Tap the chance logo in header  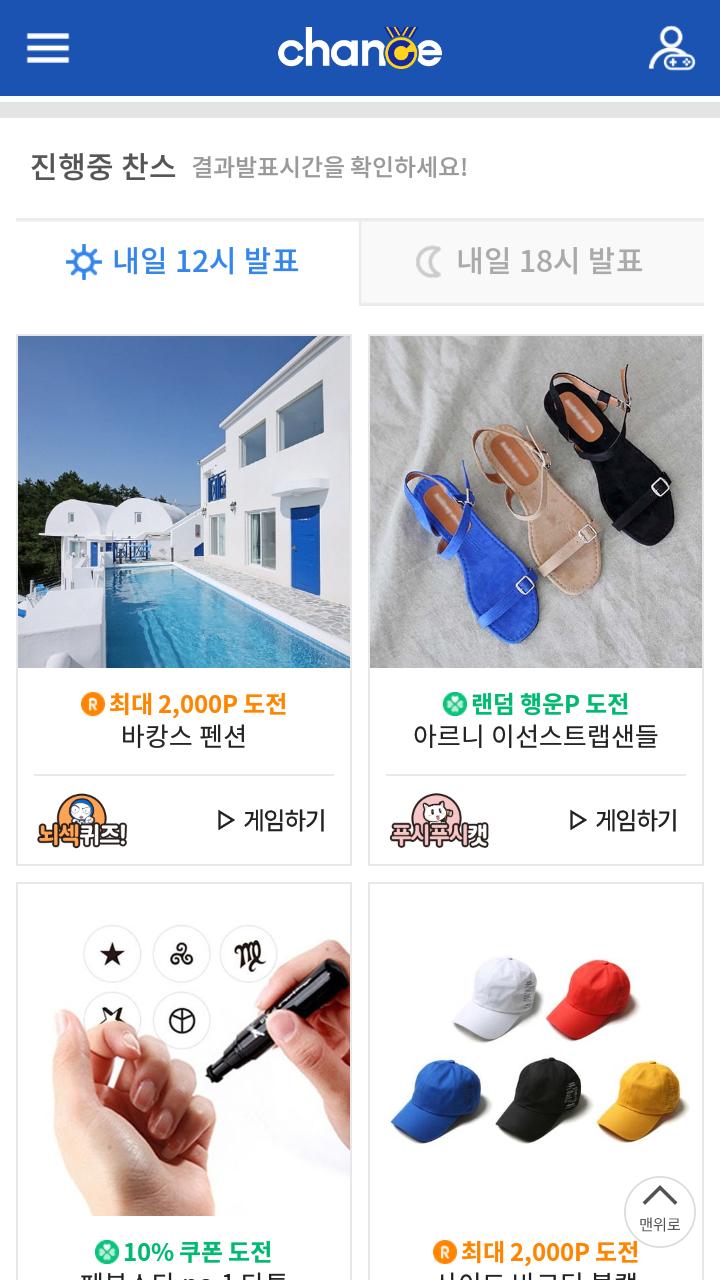click(360, 48)
